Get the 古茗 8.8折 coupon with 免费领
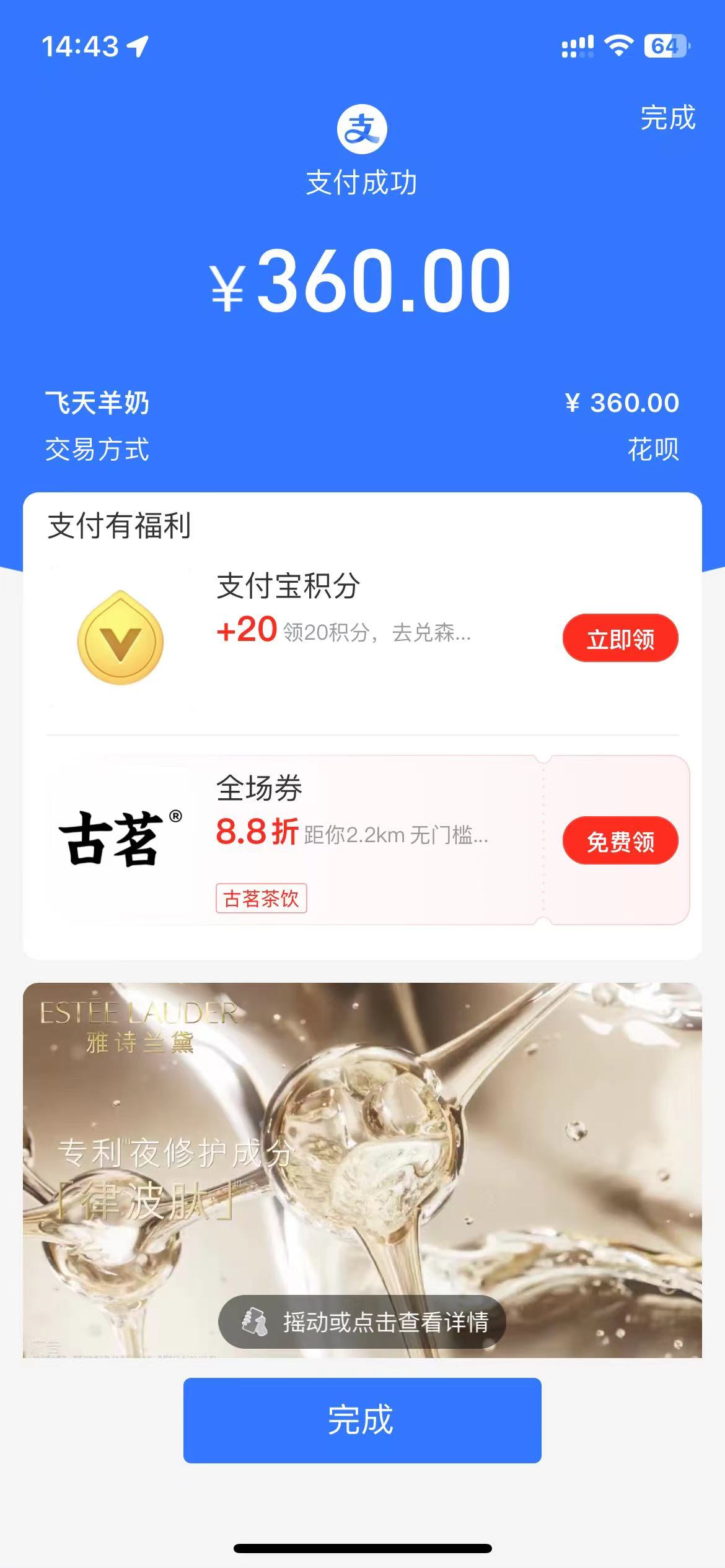 pos(620,841)
